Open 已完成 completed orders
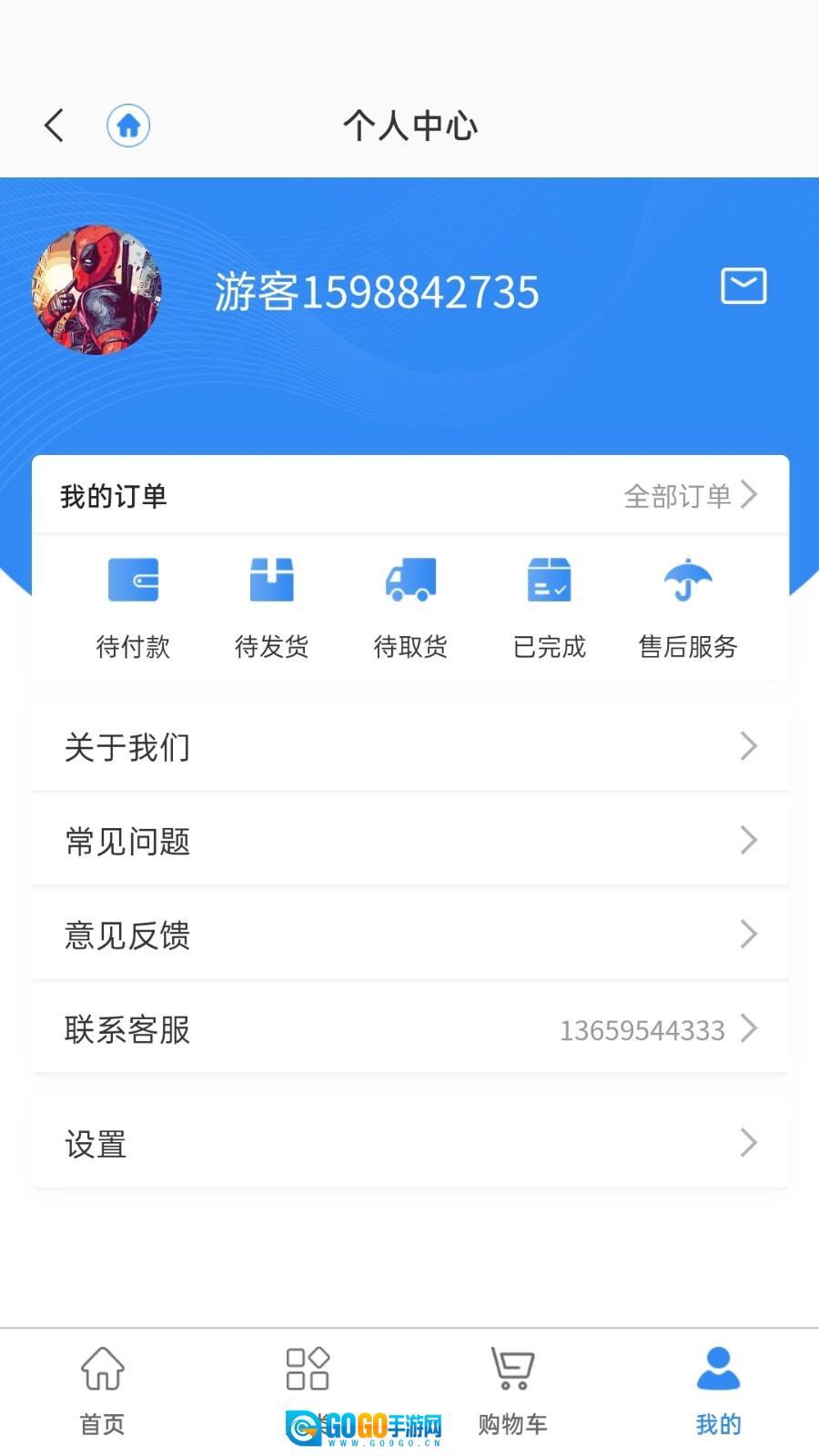The width and height of the screenshot is (819, 1456). [549, 607]
